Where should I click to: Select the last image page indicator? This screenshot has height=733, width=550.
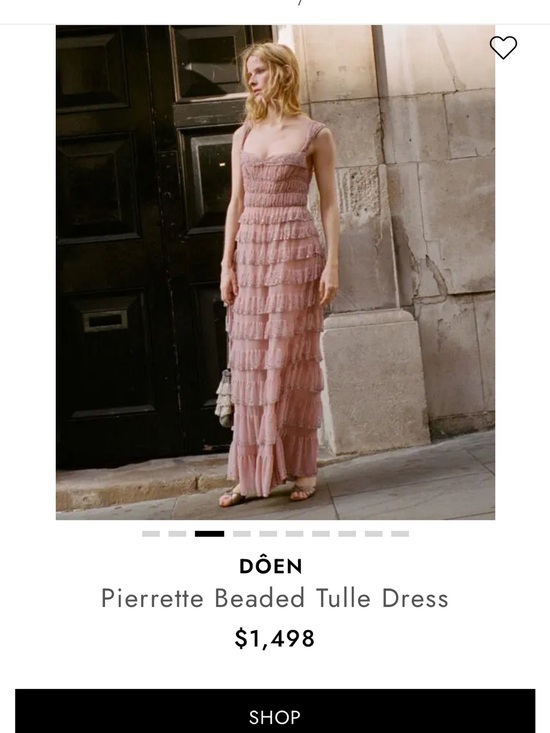pyautogui.click(x=400, y=534)
